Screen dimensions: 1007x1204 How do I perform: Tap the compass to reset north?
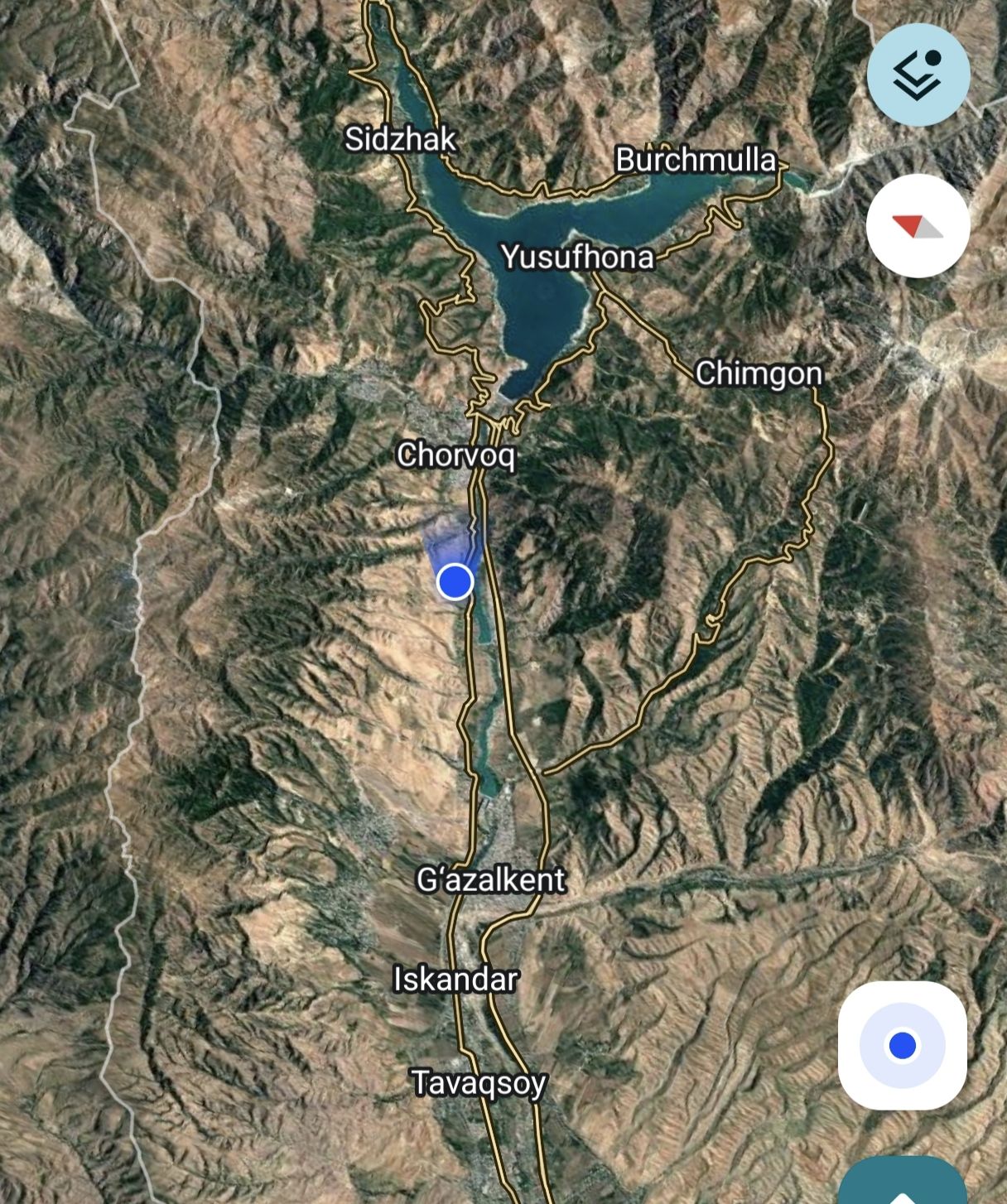[918, 225]
